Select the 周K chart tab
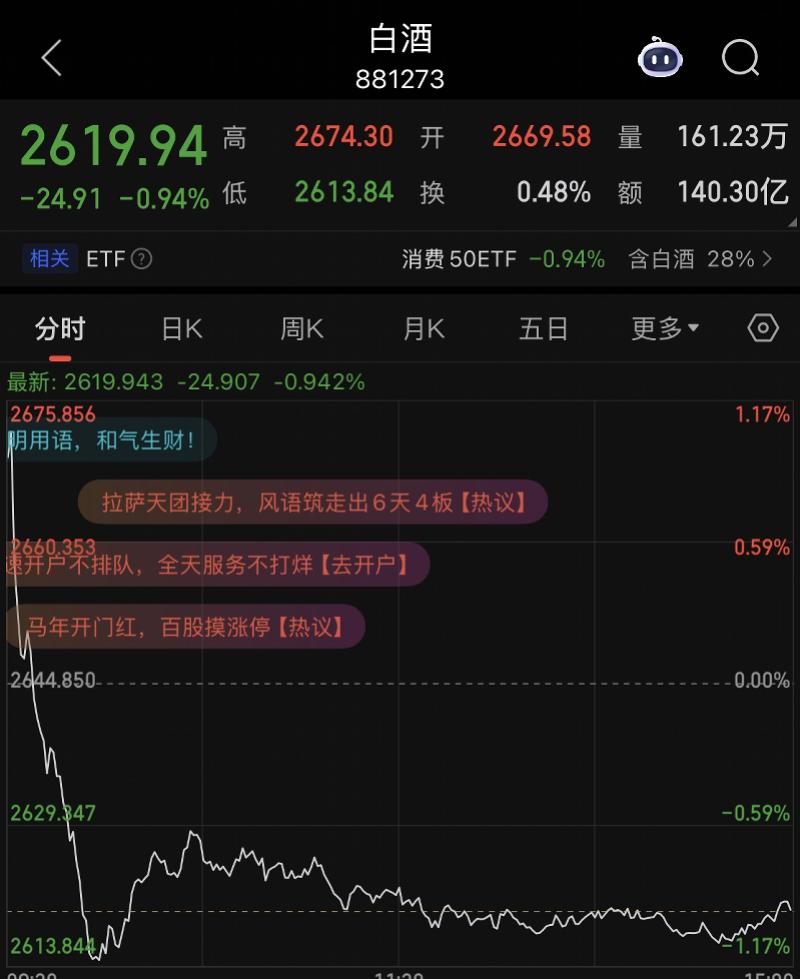The height and width of the screenshot is (979, 800). 302,329
